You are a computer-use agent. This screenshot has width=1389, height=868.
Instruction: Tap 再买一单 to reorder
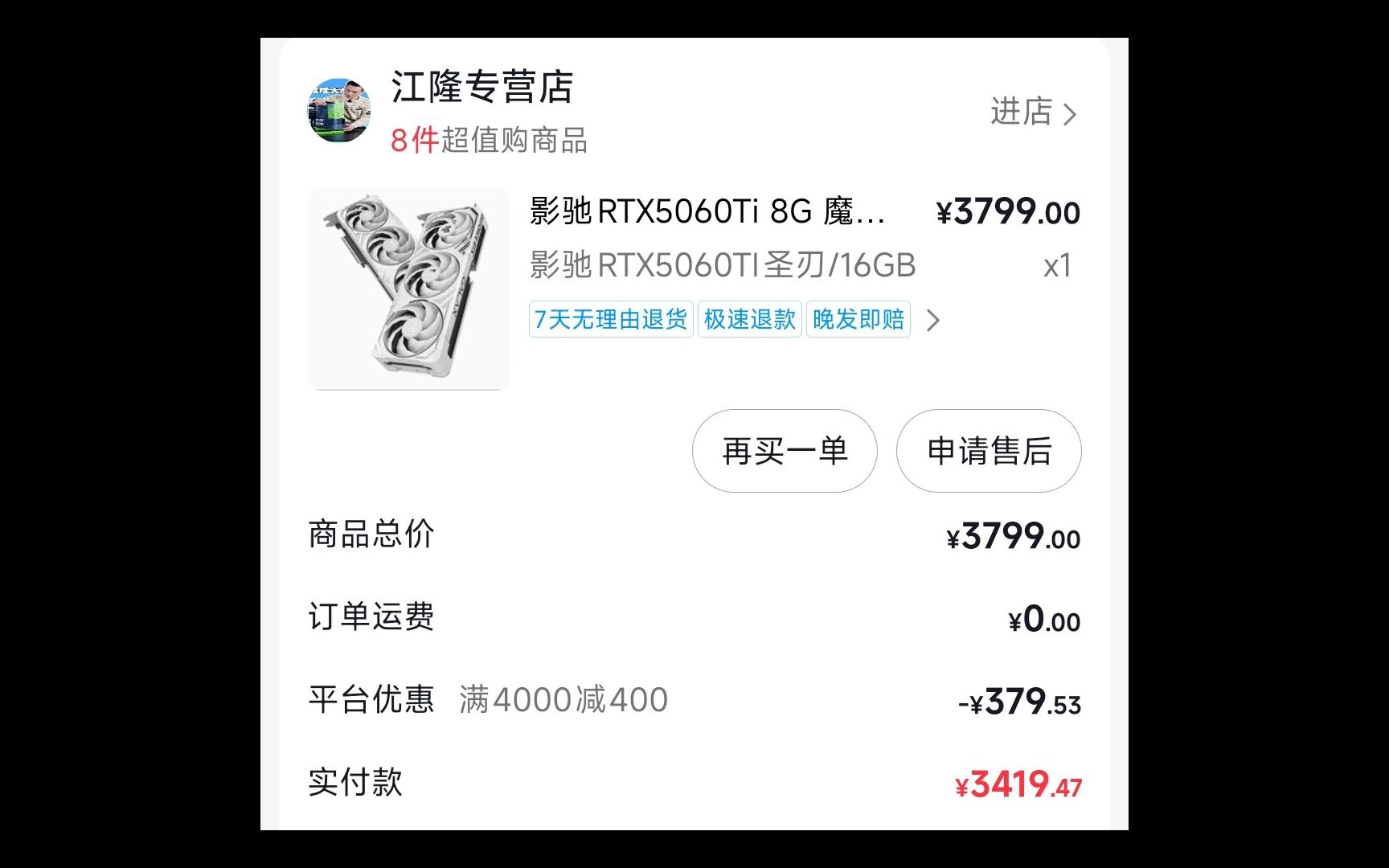click(x=785, y=451)
